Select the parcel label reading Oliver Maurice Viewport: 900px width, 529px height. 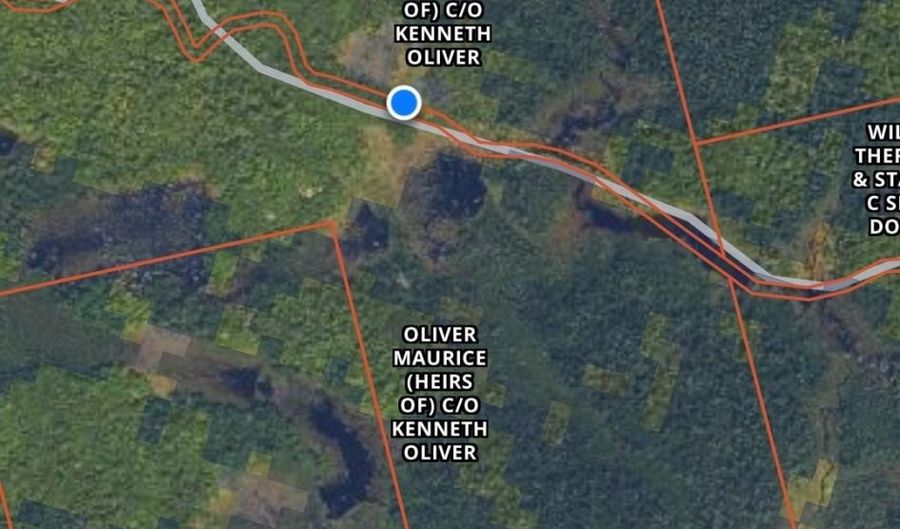[x=440, y=392]
